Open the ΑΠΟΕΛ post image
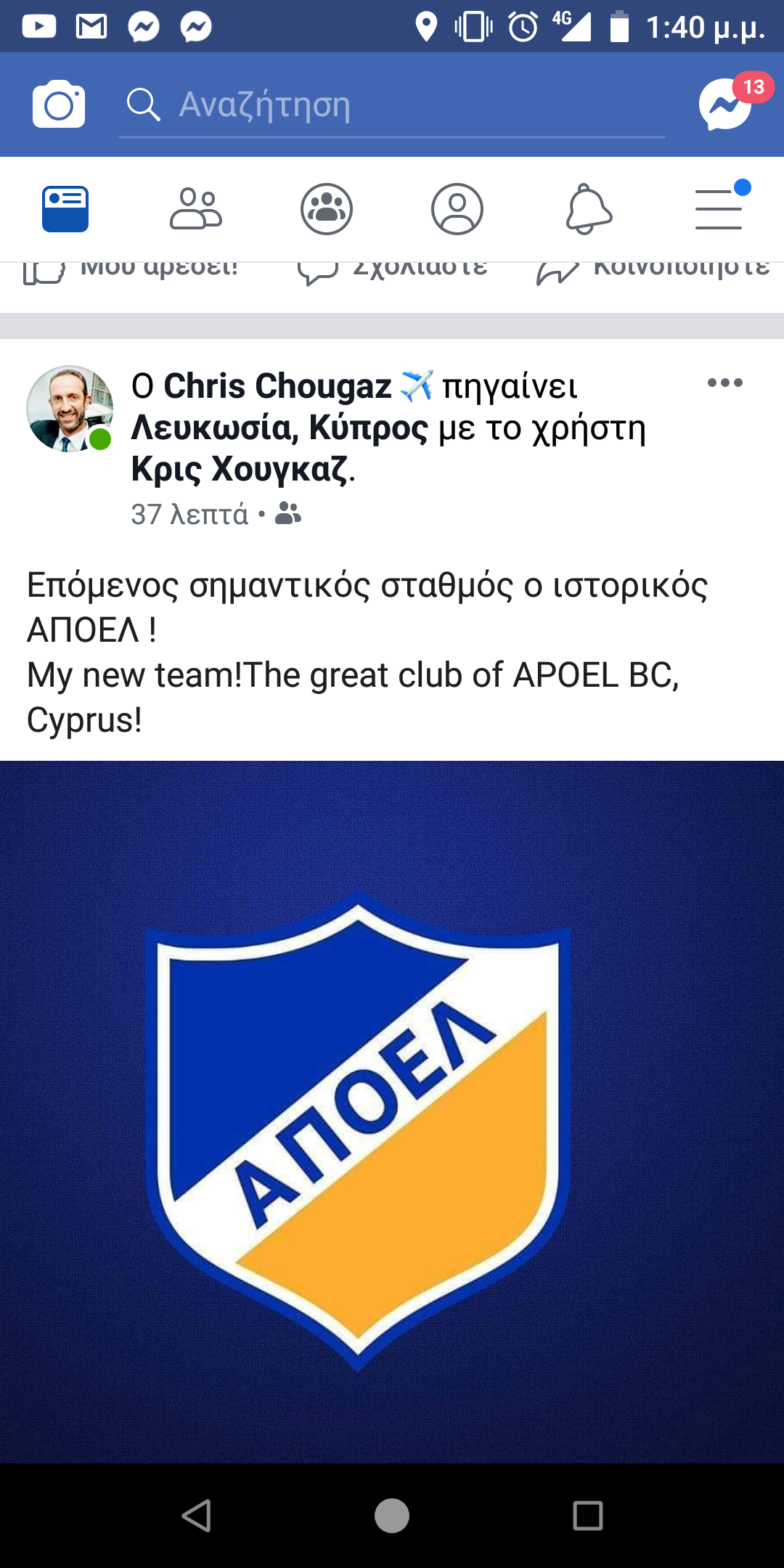Viewport: 784px width, 1568px height. [x=392, y=1111]
